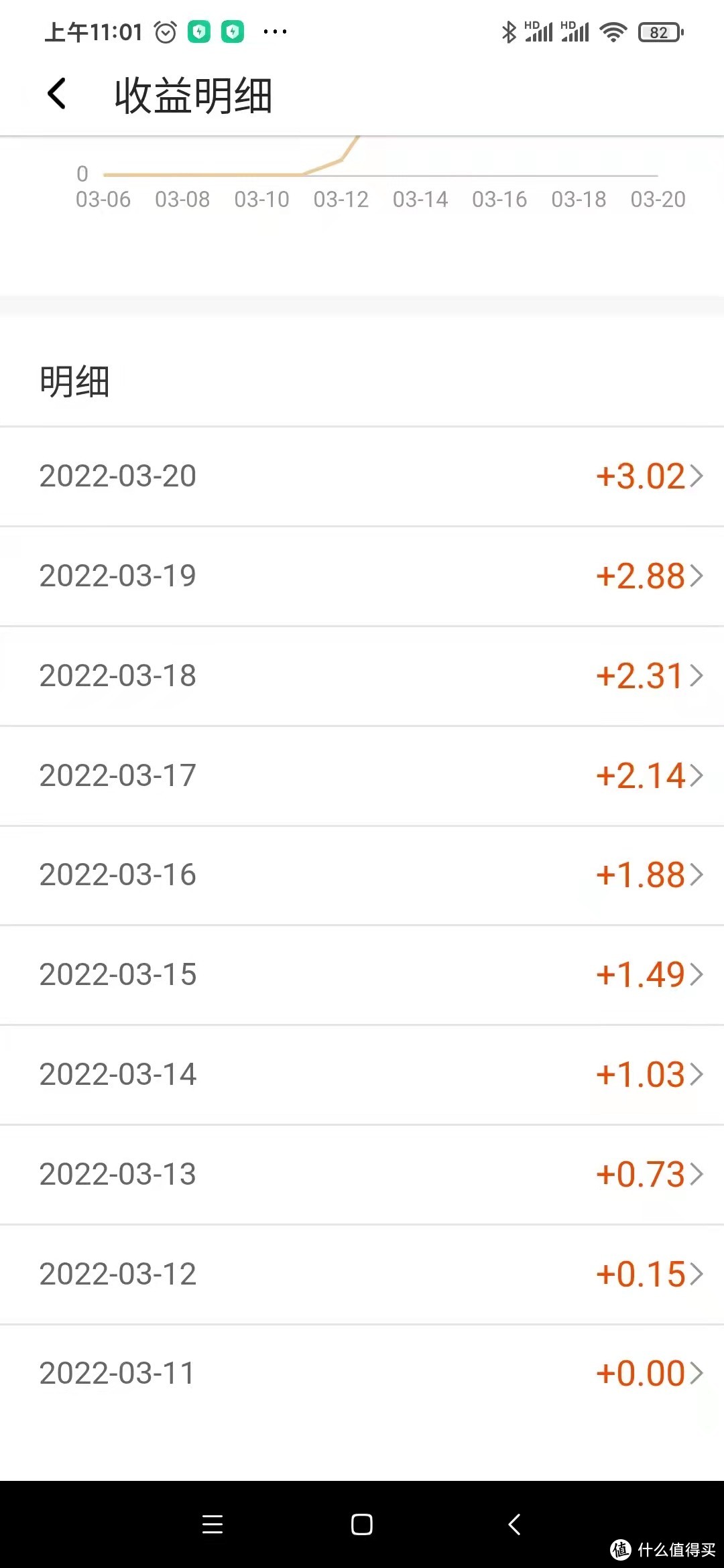The height and width of the screenshot is (1568, 724).
Task: Select the 2022-03-12 entry with +0.15
Action: pos(362,1274)
